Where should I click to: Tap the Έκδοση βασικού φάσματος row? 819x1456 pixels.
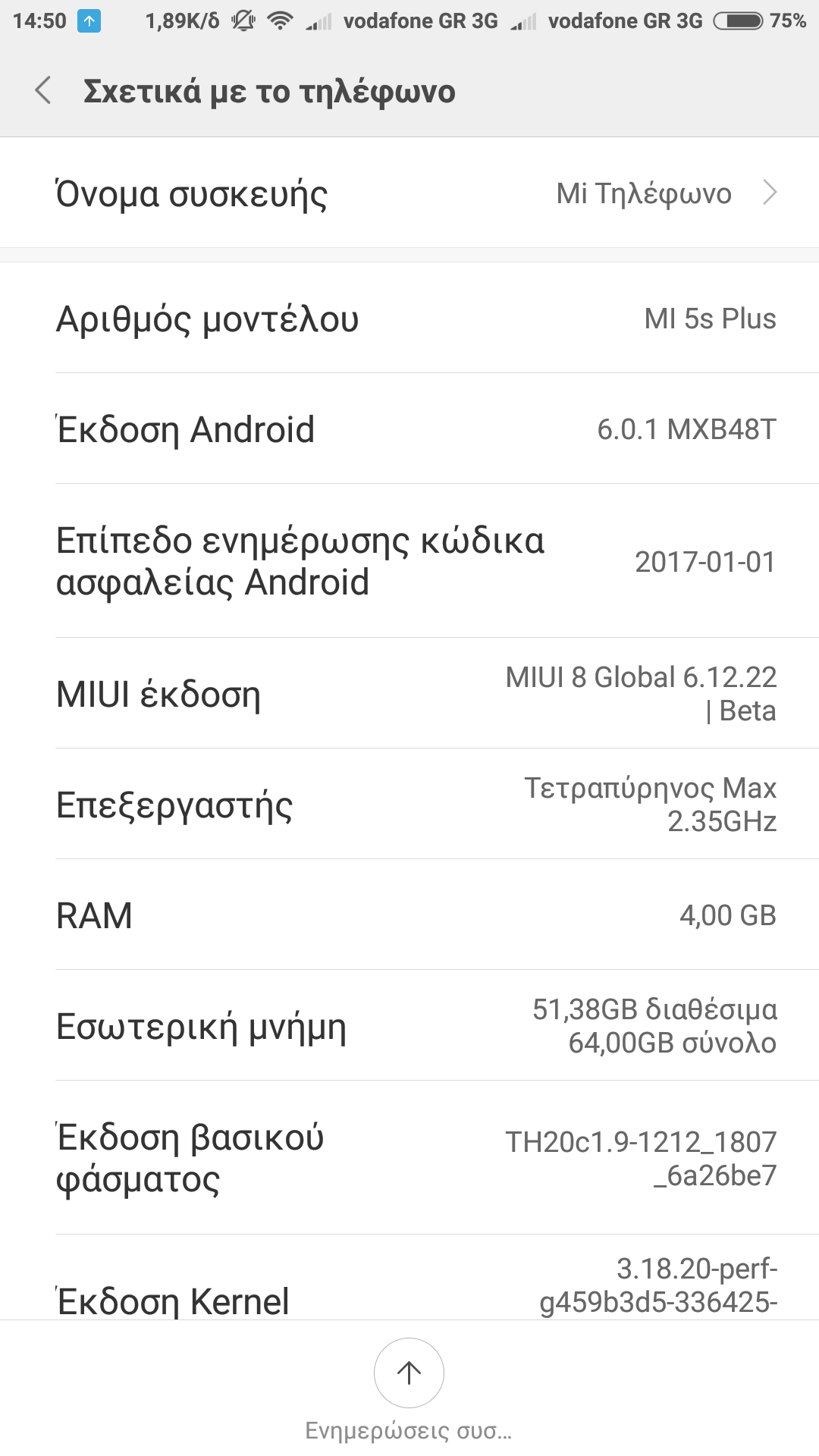click(x=409, y=1158)
